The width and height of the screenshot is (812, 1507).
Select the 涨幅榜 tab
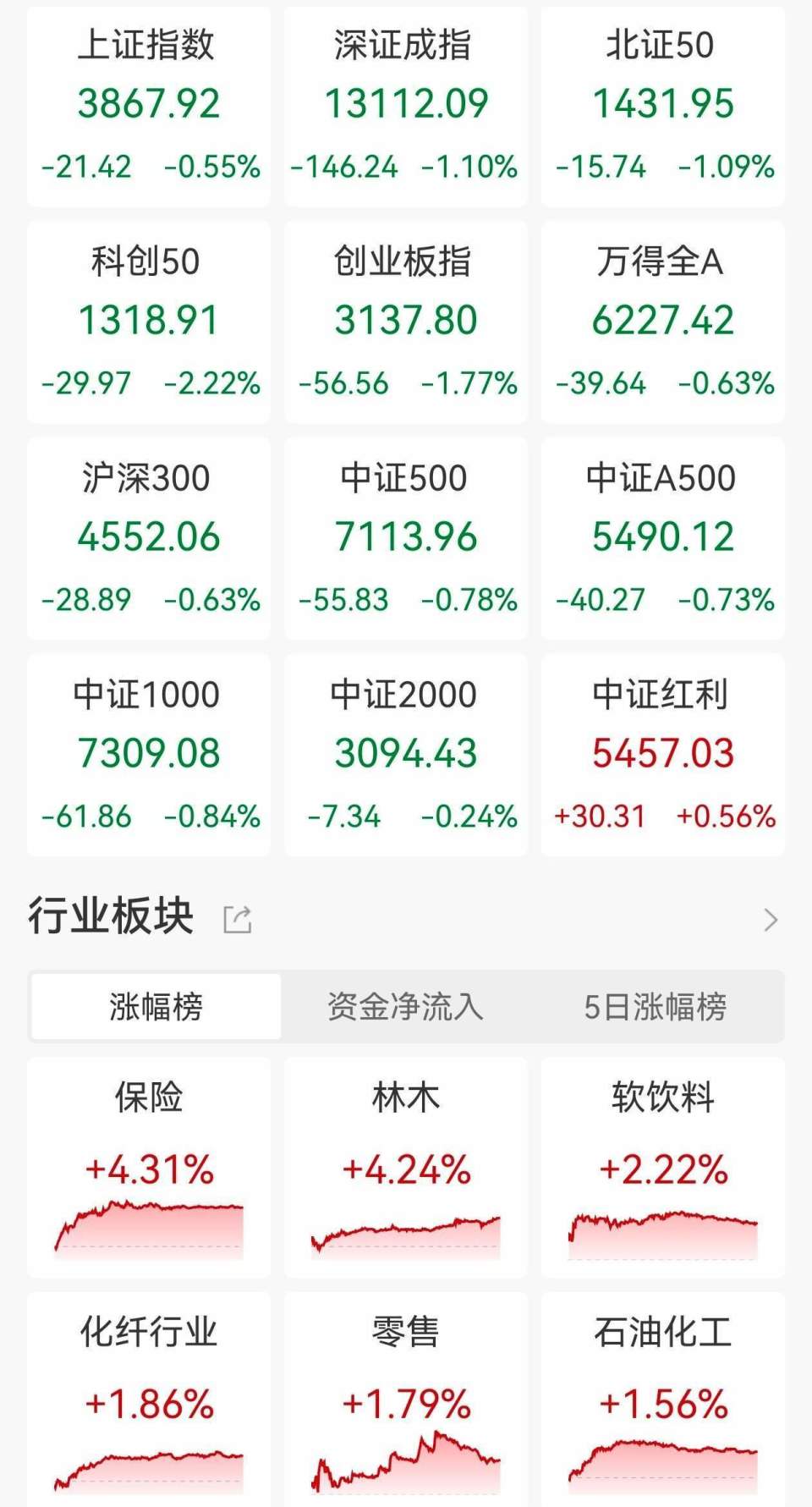[154, 1007]
